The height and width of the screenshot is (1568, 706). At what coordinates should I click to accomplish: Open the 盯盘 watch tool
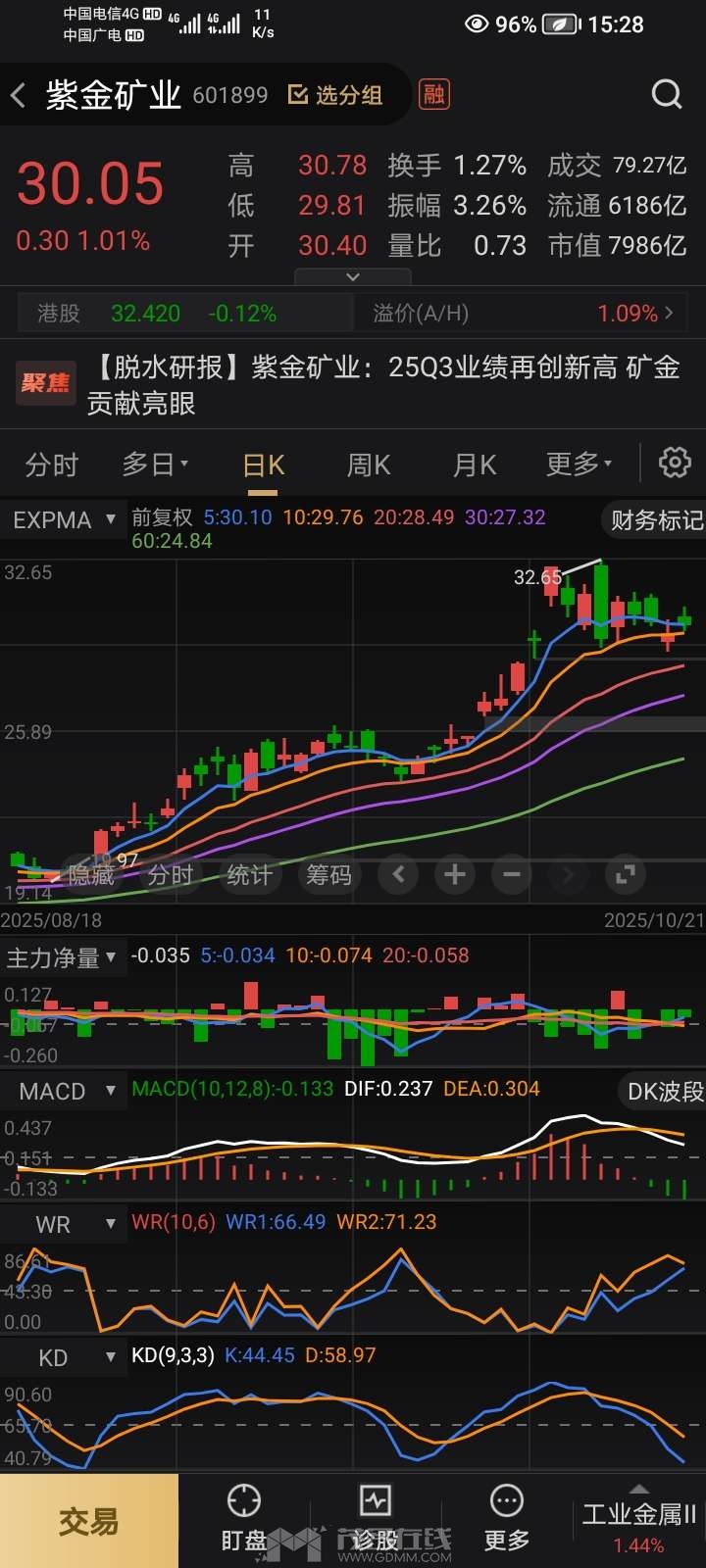coord(243,1519)
